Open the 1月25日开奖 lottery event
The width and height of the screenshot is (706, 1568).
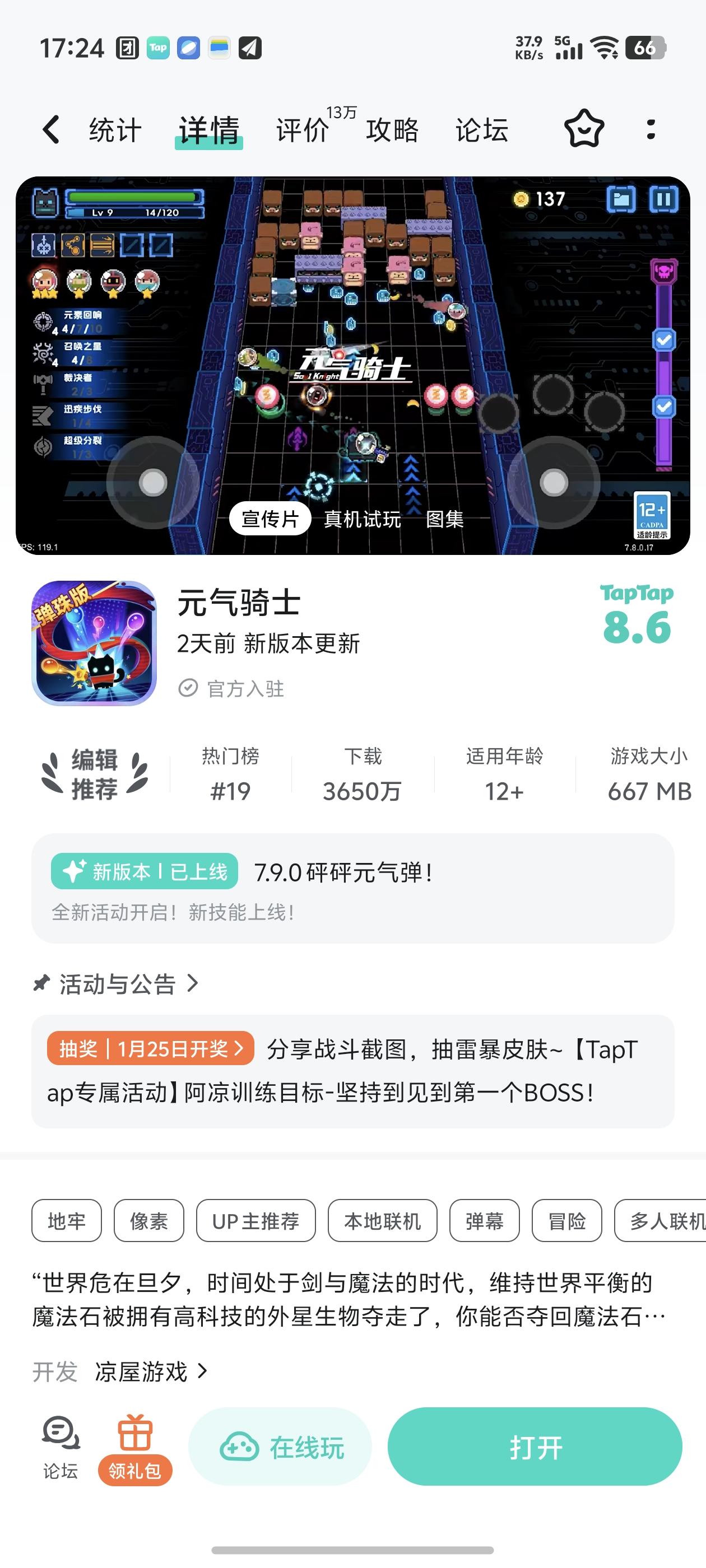151,1048
